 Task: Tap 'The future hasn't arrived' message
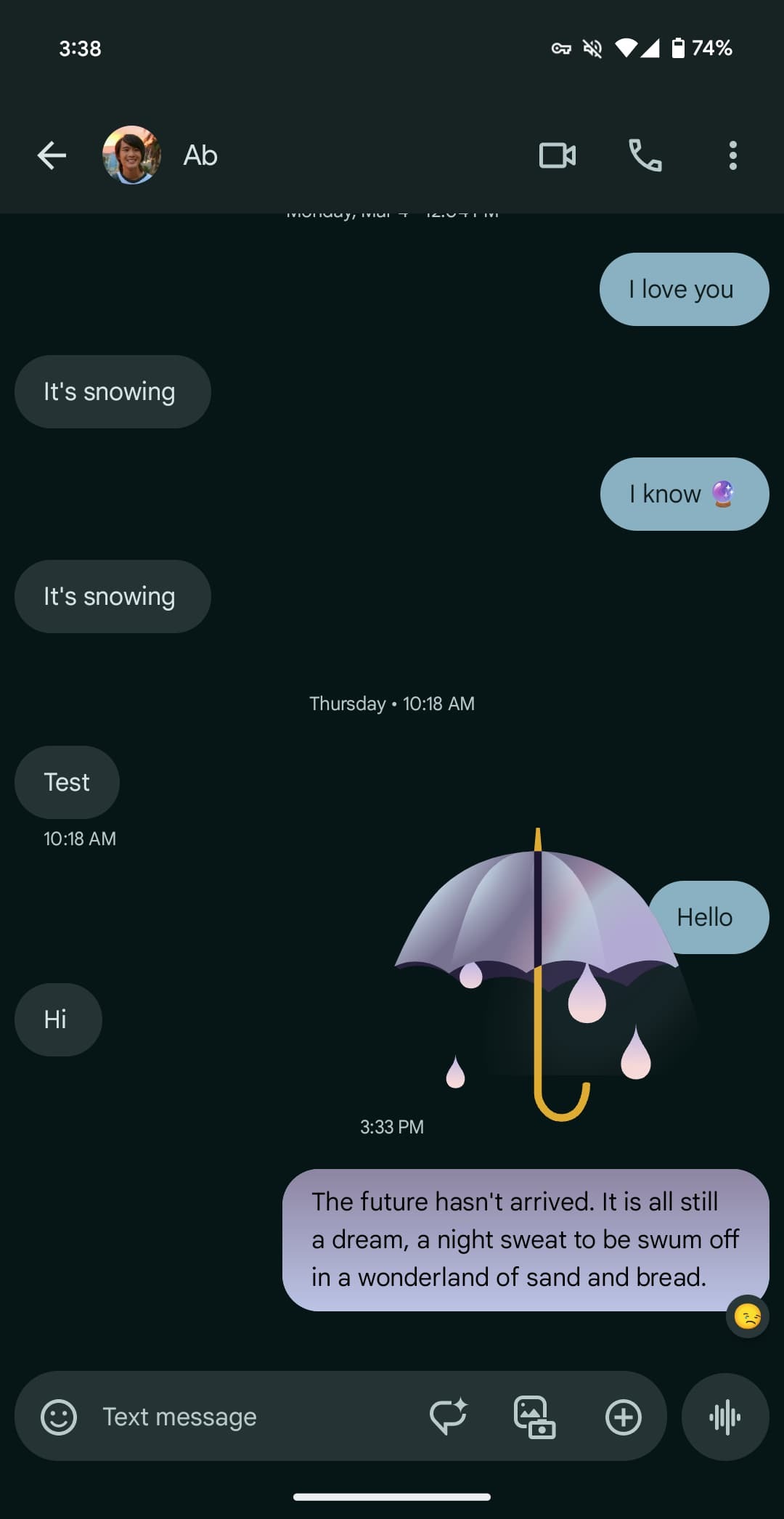[526, 1239]
